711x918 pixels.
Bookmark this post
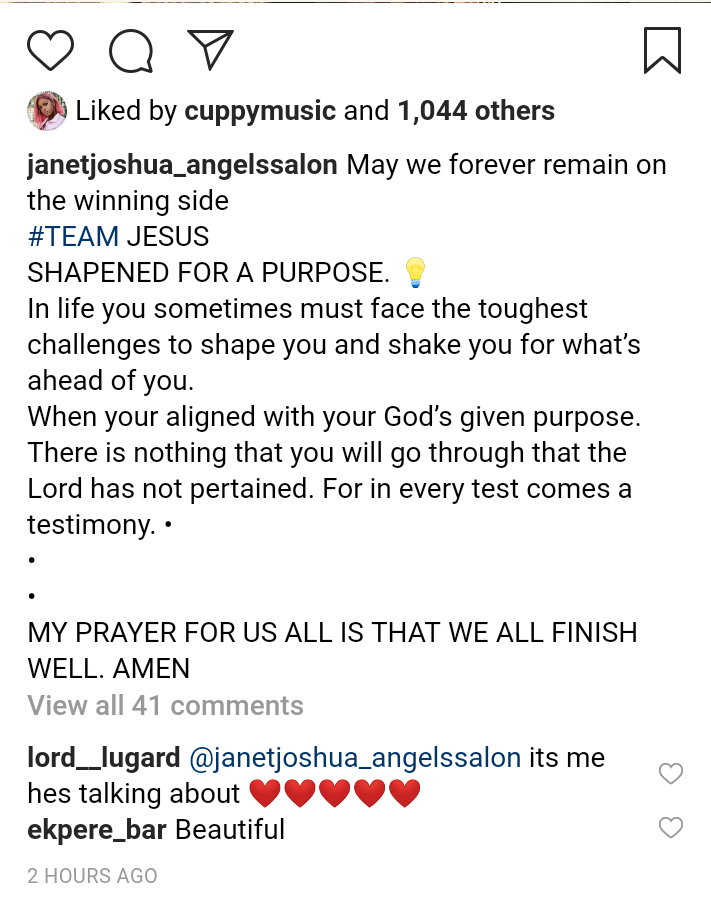tap(662, 50)
